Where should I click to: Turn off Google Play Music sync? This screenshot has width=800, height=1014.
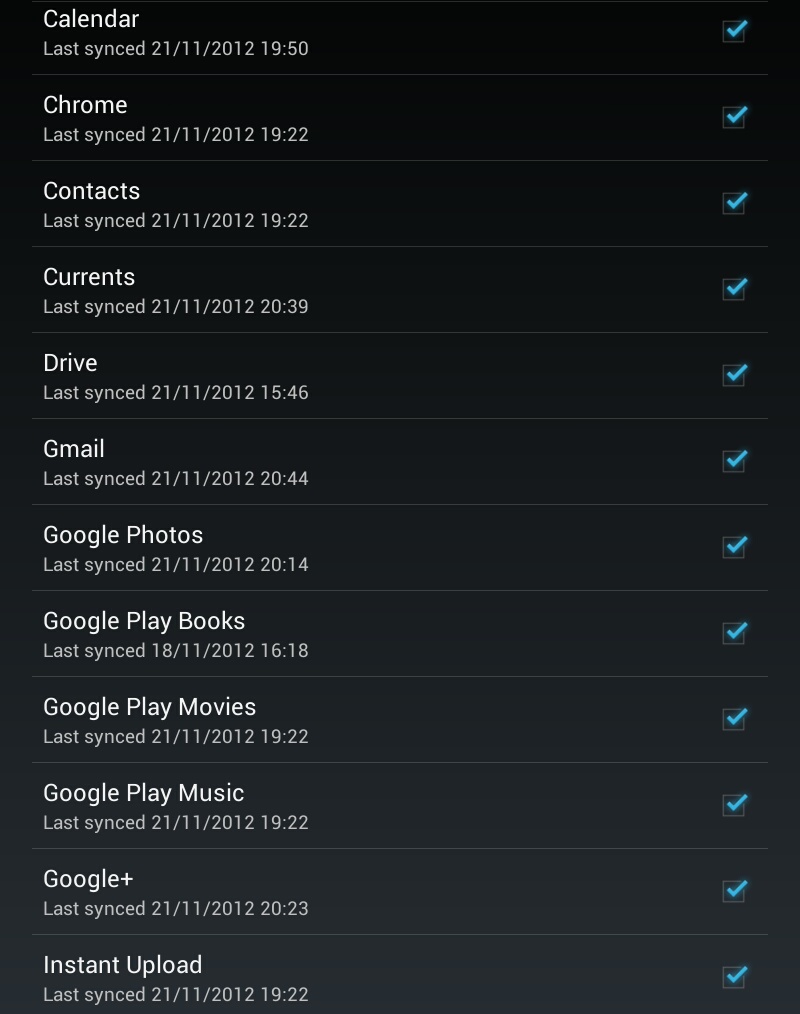pyautogui.click(x=735, y=805)
